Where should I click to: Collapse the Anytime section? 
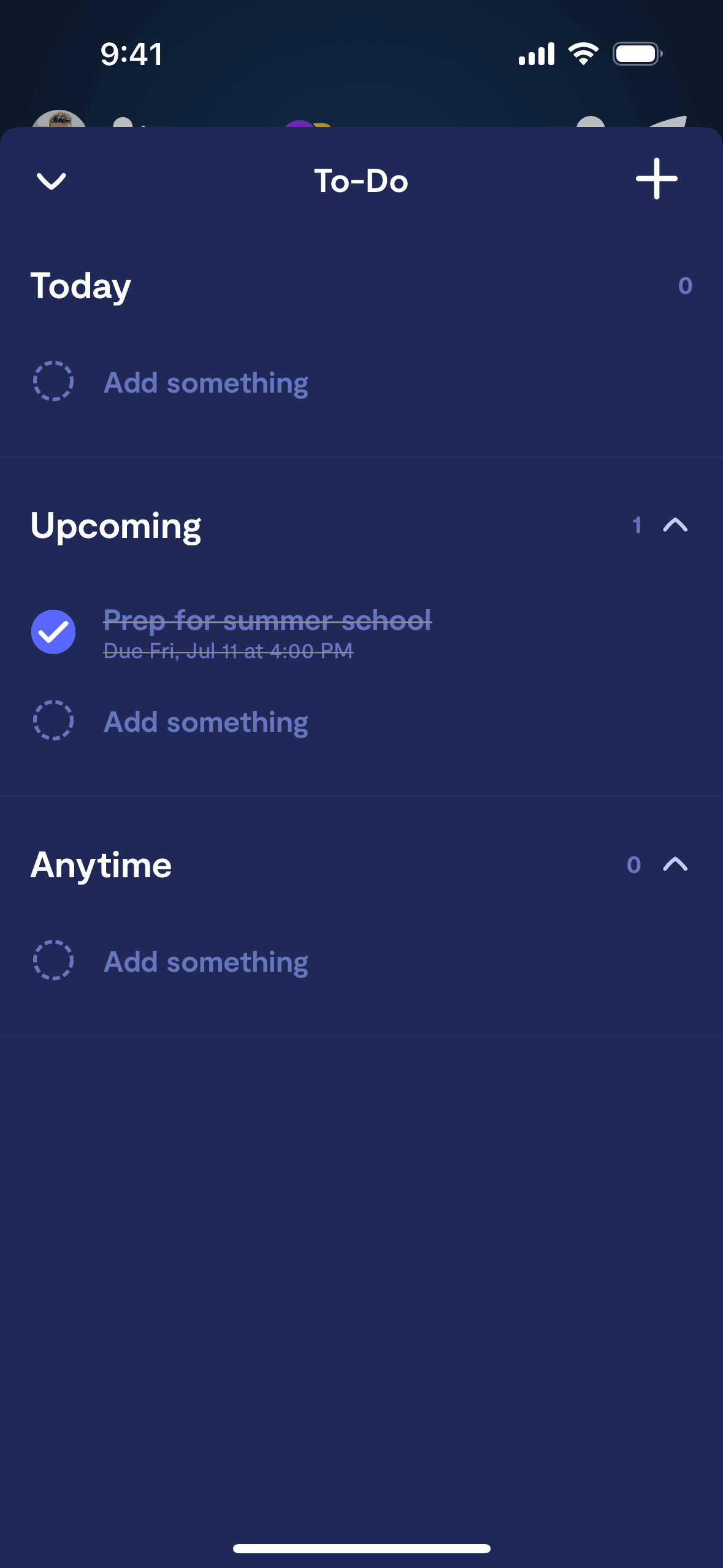click(x=675, y=864)
